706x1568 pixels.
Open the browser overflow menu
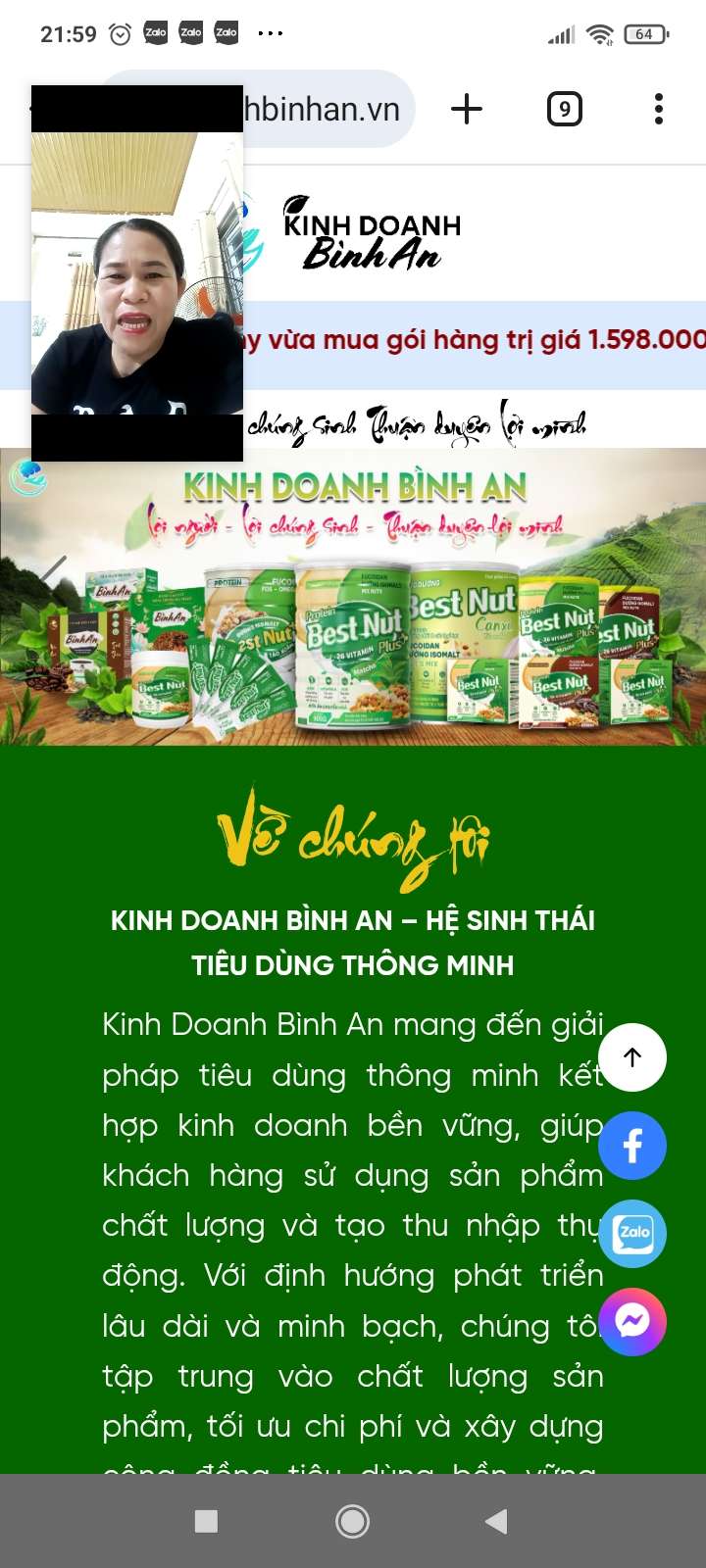(659, 109)
